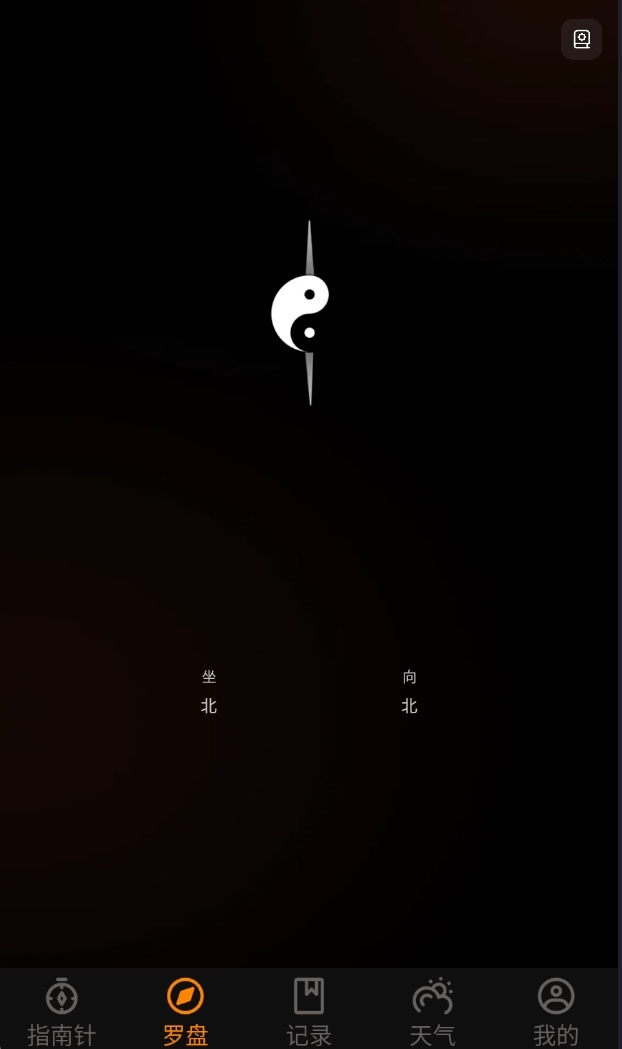
Task: Open the 记录 tab
Action: [309, 1010]
